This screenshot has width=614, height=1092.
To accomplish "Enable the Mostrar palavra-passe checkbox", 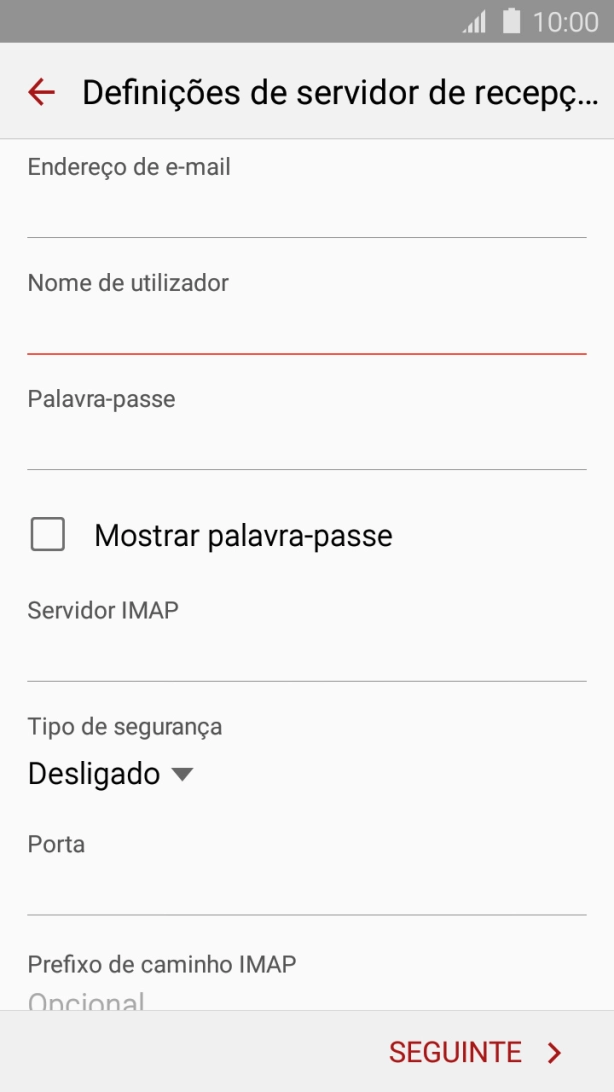I will point(48,535).
